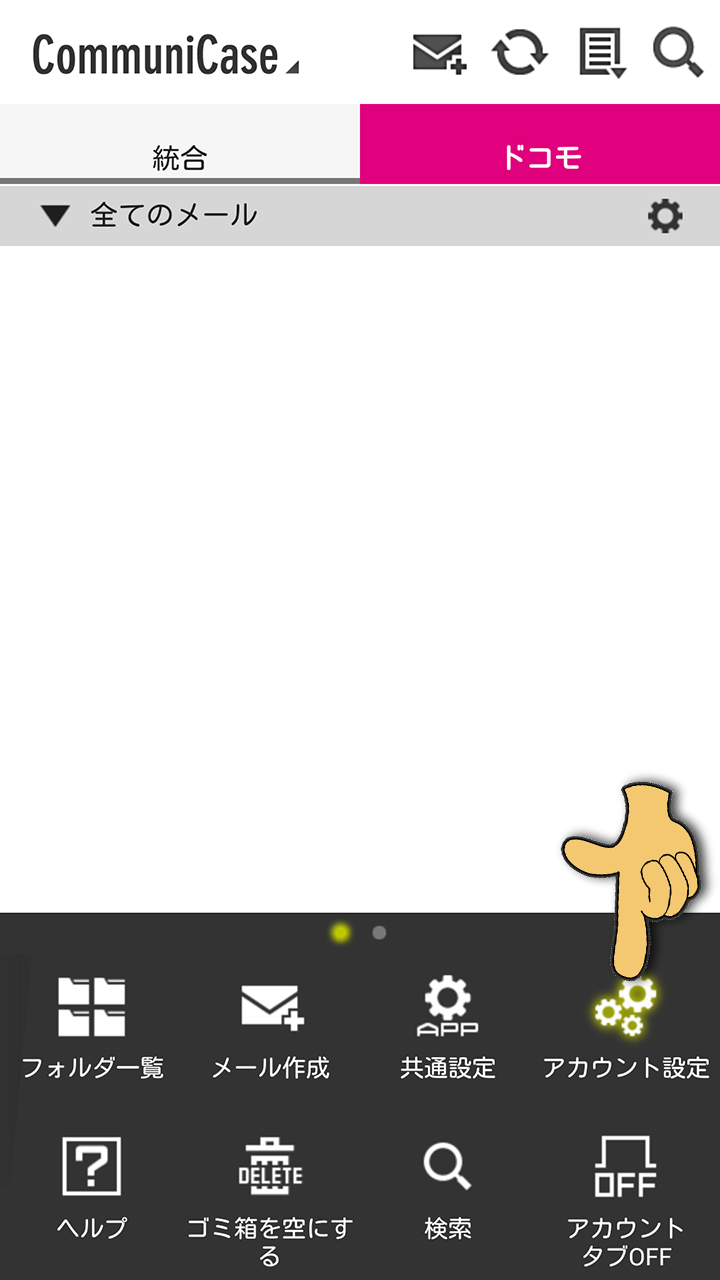The width and height of the screenshot is (720, 1280).
Task: Compose new mail from the top bar
Action: (x=440, y=53)
